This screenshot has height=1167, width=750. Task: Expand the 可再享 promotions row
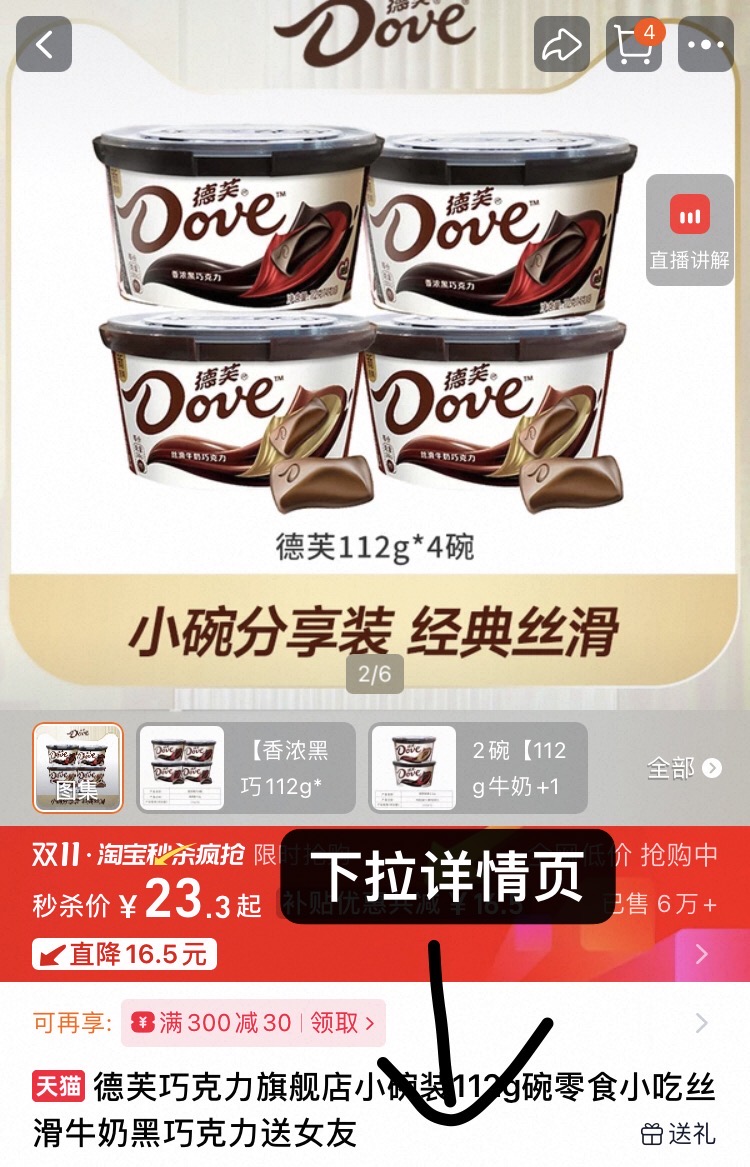700,1024
